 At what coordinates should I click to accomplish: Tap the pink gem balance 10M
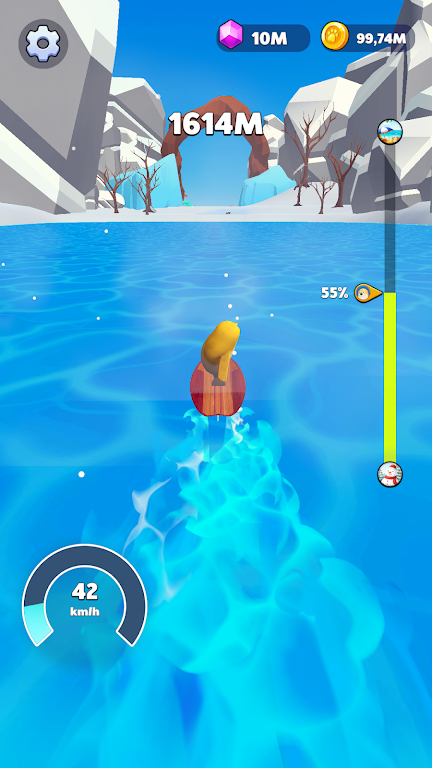(264, 37)
